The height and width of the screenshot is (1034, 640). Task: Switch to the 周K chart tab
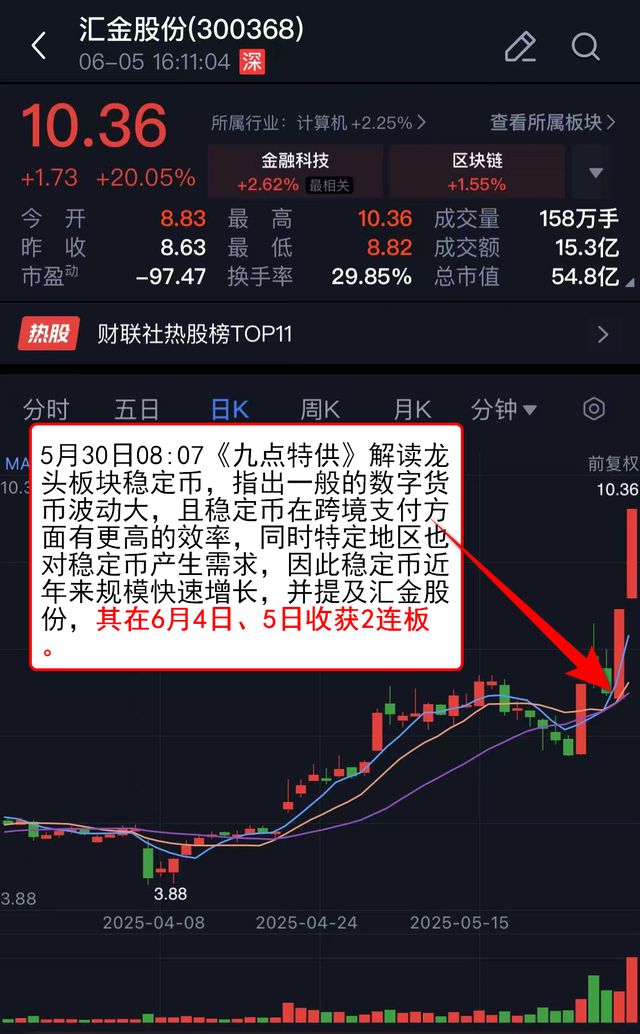click(x=320, y=409)
